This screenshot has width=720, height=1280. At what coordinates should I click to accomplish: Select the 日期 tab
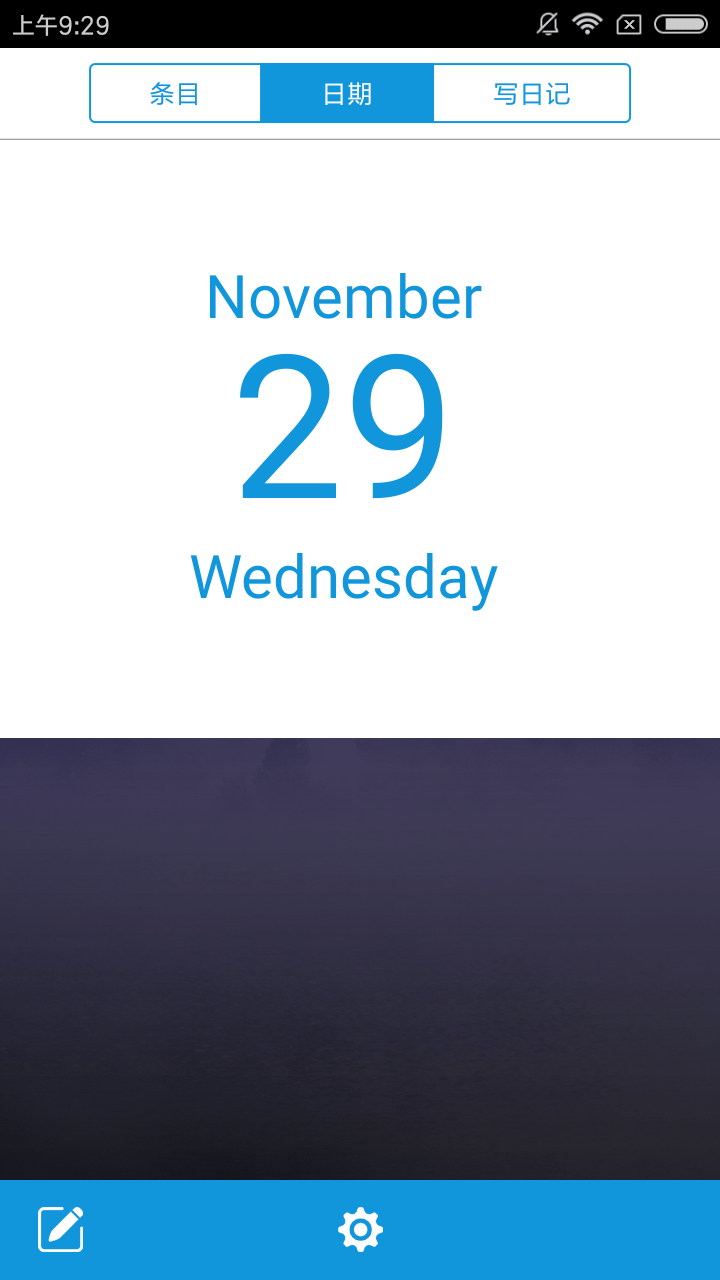(347, 93)
